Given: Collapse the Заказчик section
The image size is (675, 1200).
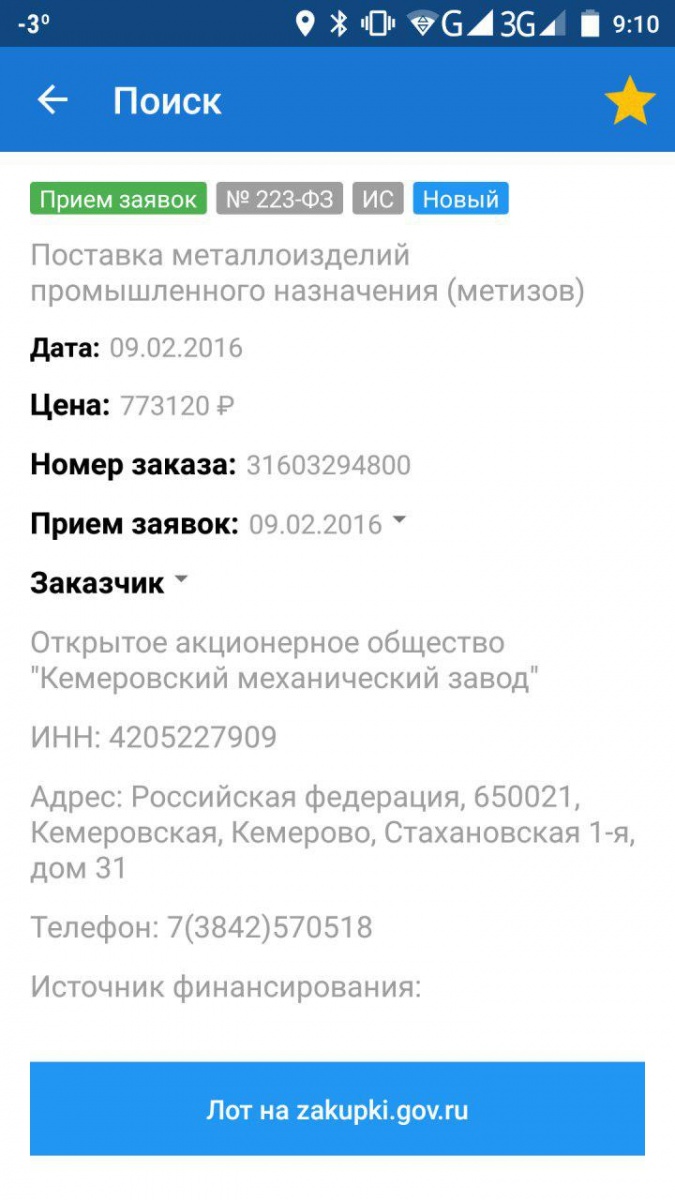Looking at the screenshot, I should [x=181, y=581].
